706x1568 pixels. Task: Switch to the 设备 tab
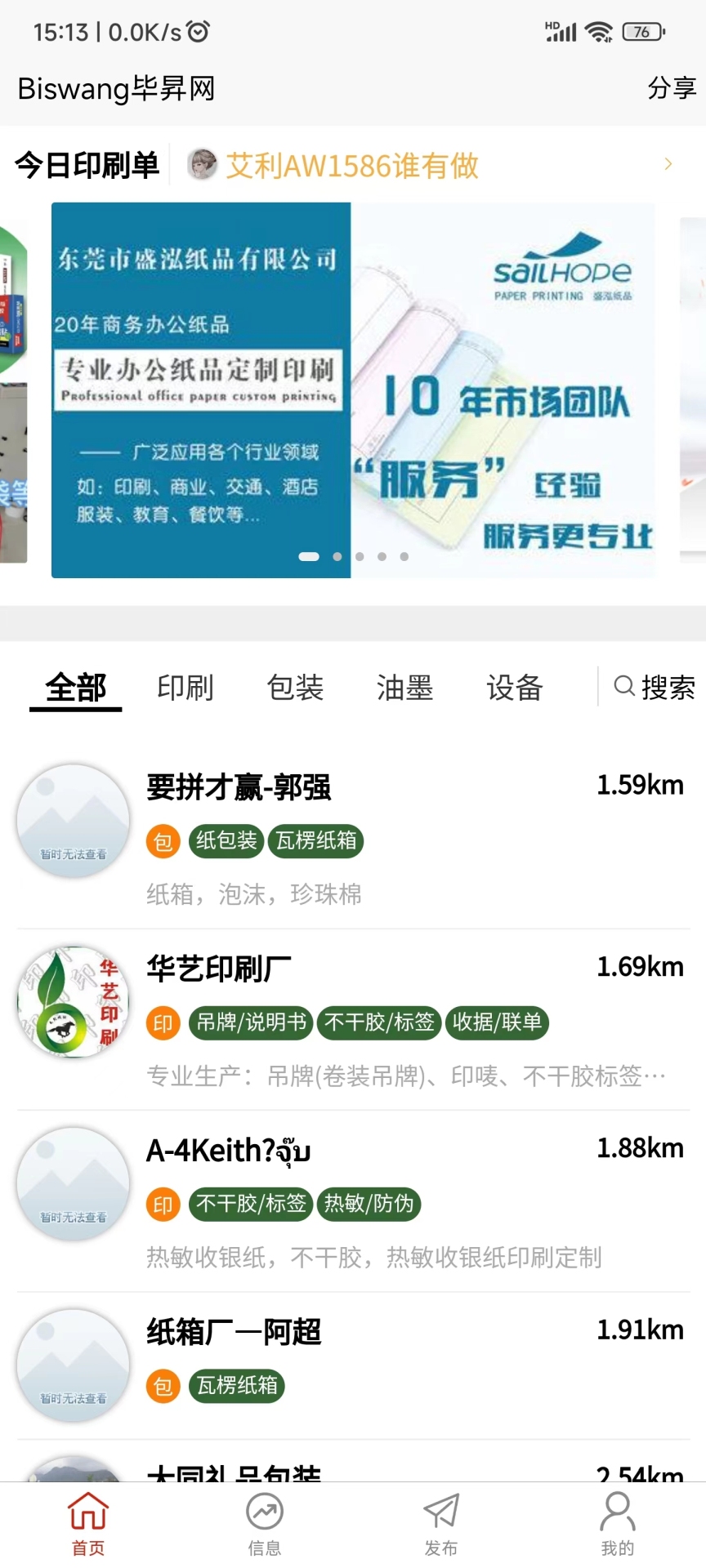(x=515, y=688)
